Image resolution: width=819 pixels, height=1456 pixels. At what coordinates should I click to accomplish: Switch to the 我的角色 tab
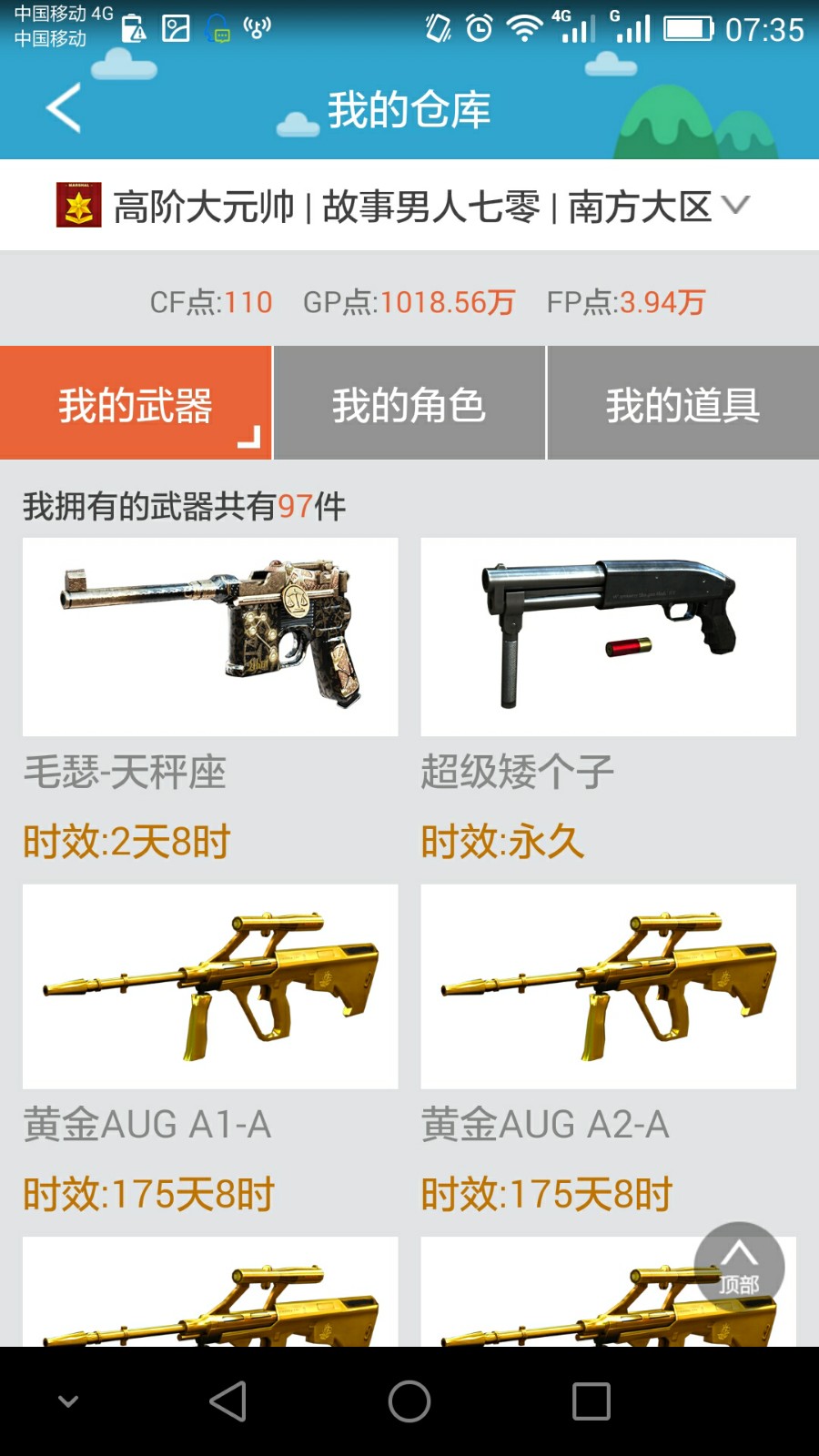point(409,402)
